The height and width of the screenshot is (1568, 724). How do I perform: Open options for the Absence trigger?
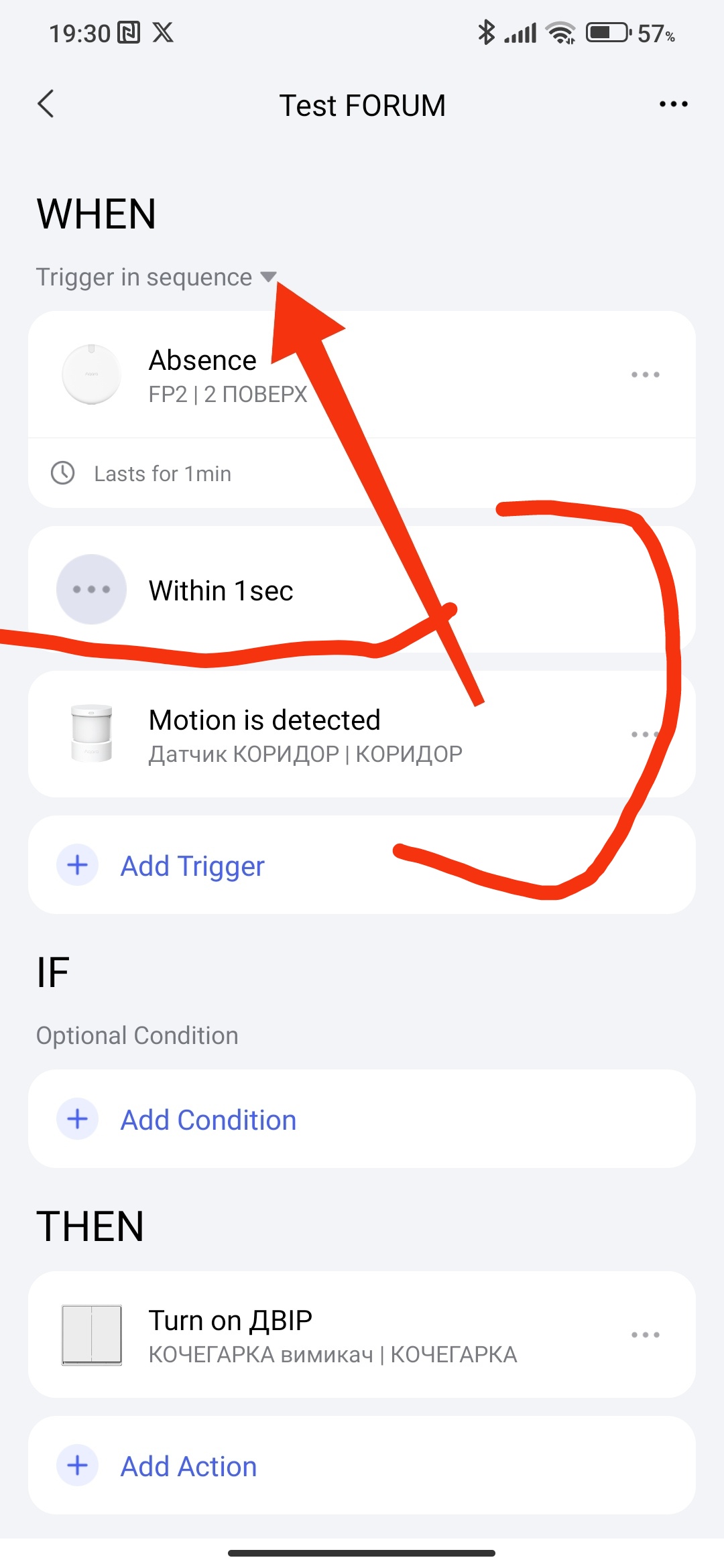pyautogui.click(x=645, y=375)
